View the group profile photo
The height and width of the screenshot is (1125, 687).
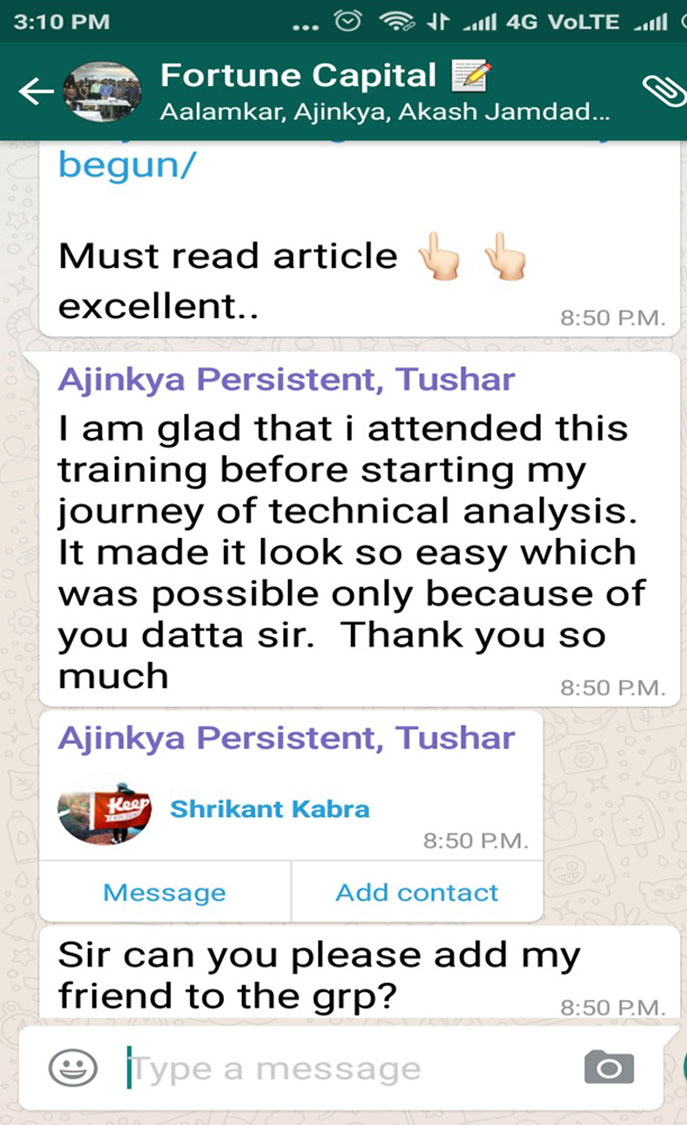(102, 91)
